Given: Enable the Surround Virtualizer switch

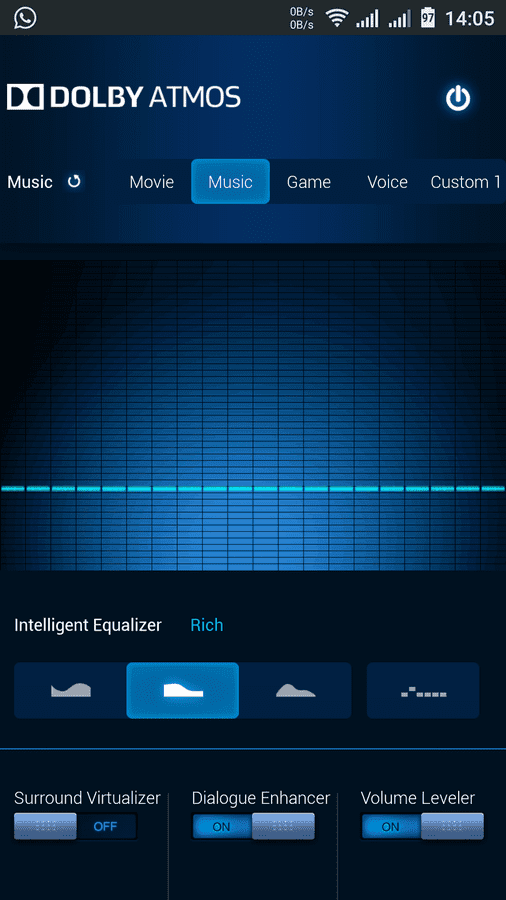Looking at the screenshot, I should (x=76, y=826).
